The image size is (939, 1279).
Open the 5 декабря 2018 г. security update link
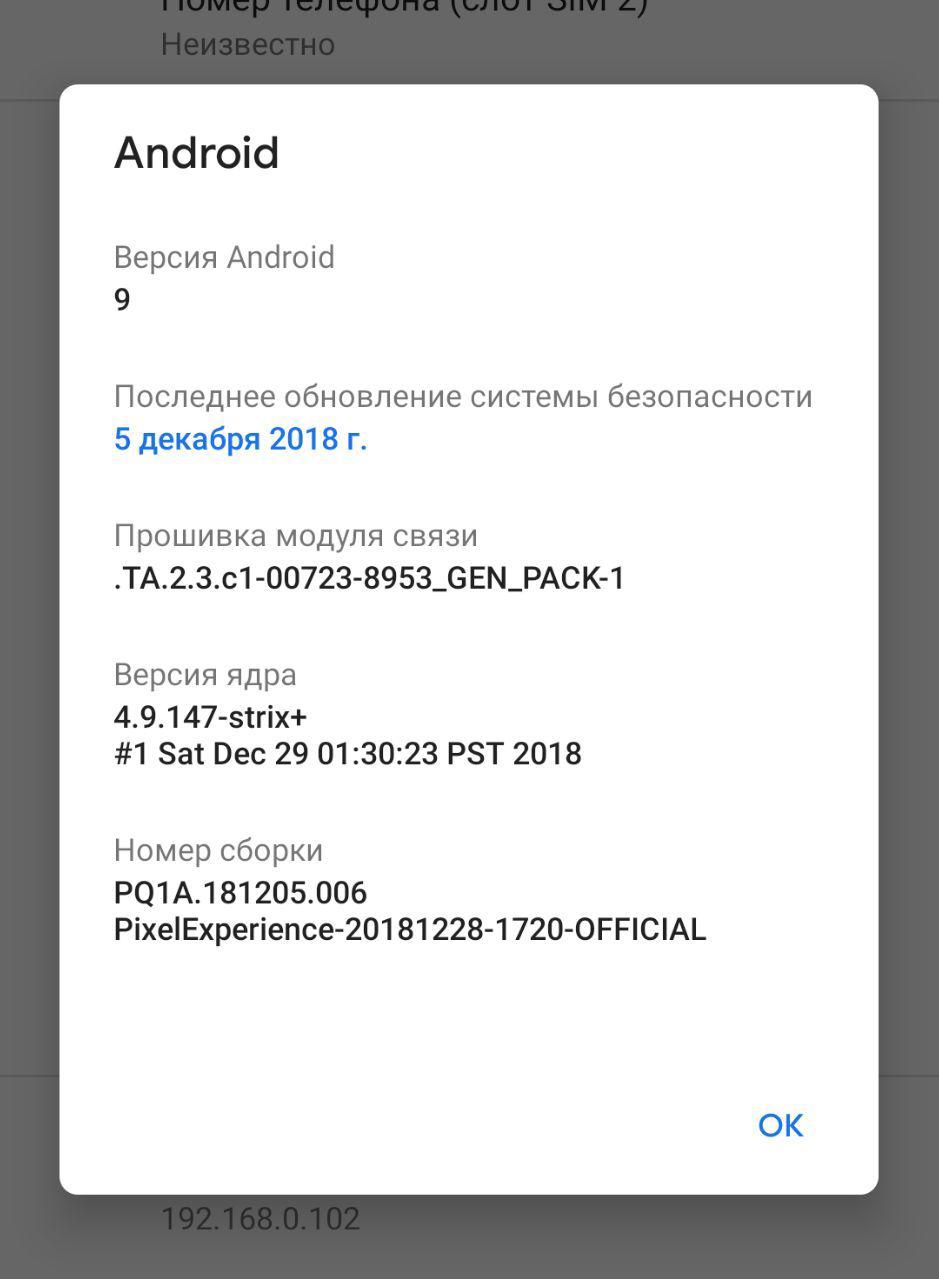coord(240,439)
